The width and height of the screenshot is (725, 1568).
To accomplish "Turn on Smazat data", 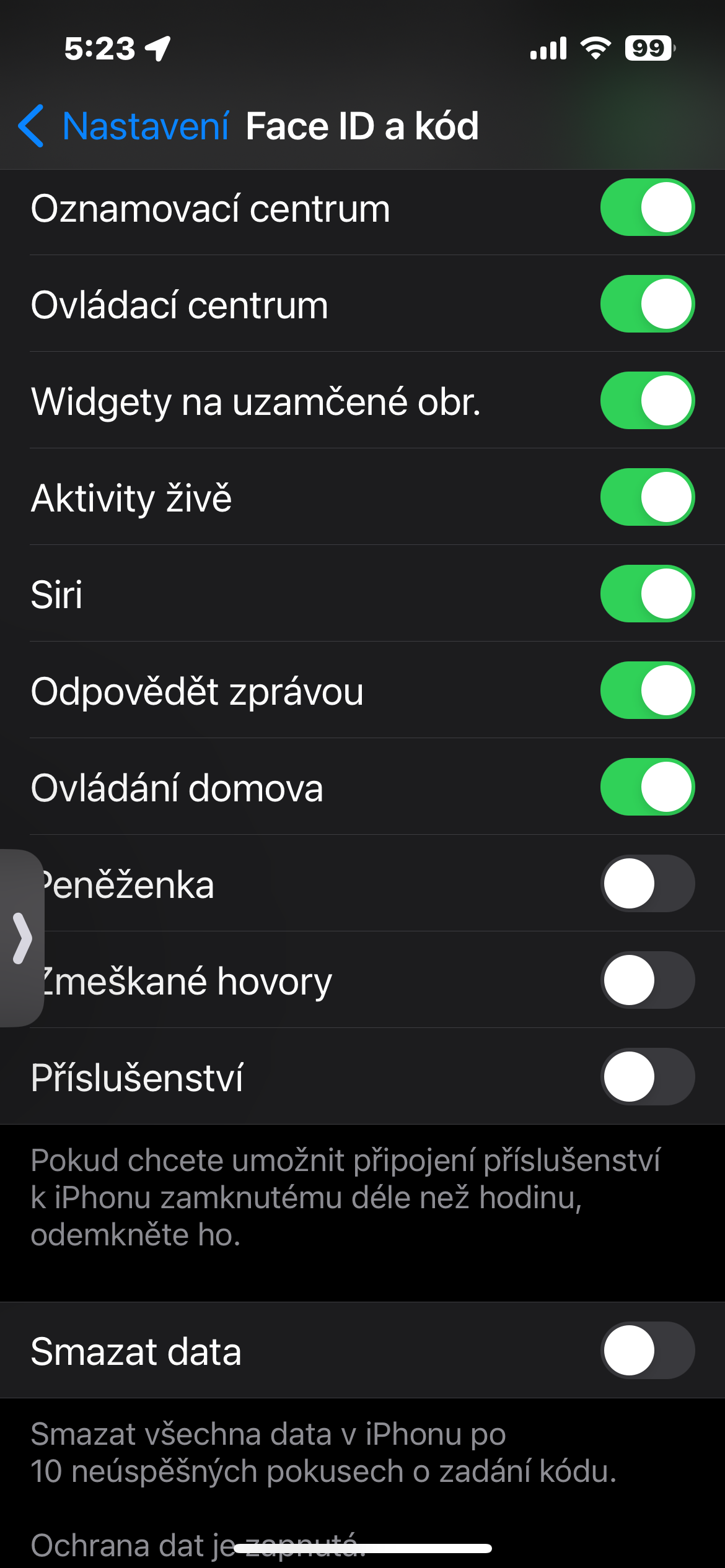I will (x=647, y=1351).
